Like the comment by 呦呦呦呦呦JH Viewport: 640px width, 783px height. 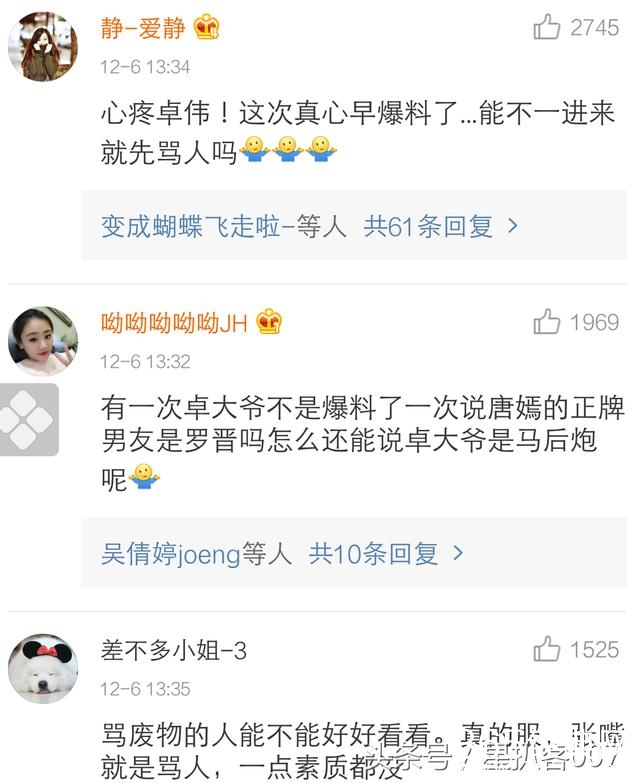coord(547,322)
